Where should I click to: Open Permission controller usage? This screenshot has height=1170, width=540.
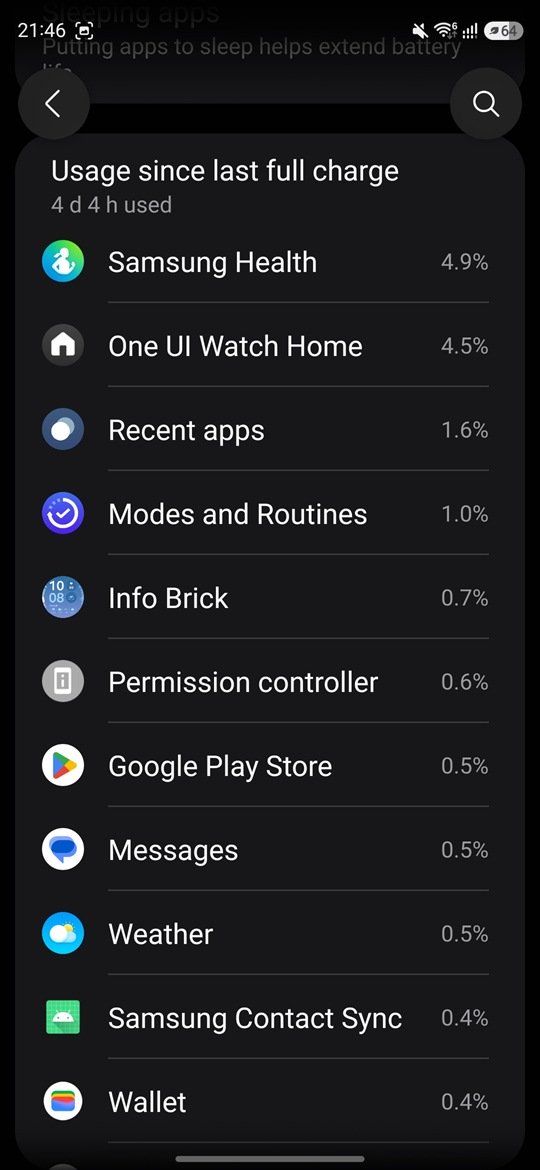point(270,681)
